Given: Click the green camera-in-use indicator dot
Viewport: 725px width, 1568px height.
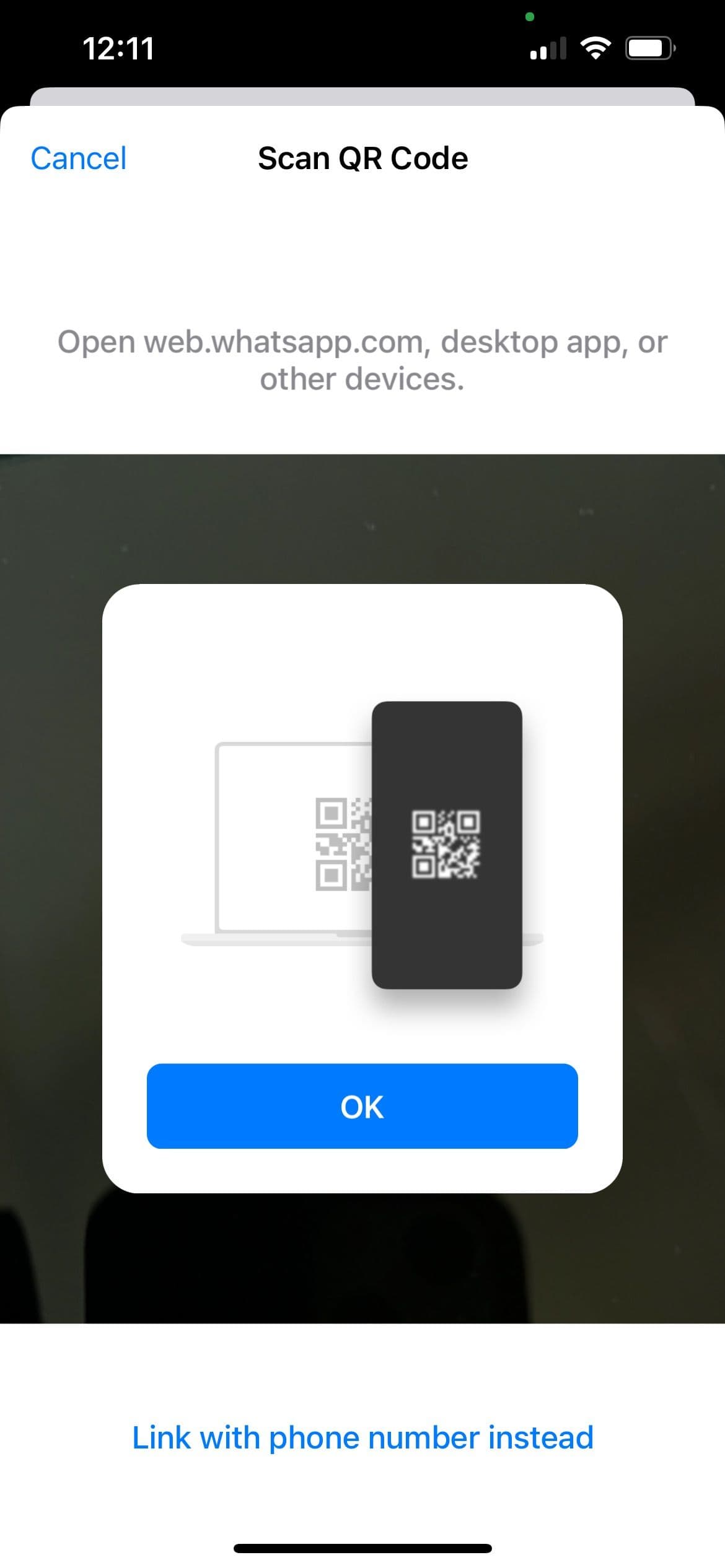Looking at the screenshot, I should (529, 17).
